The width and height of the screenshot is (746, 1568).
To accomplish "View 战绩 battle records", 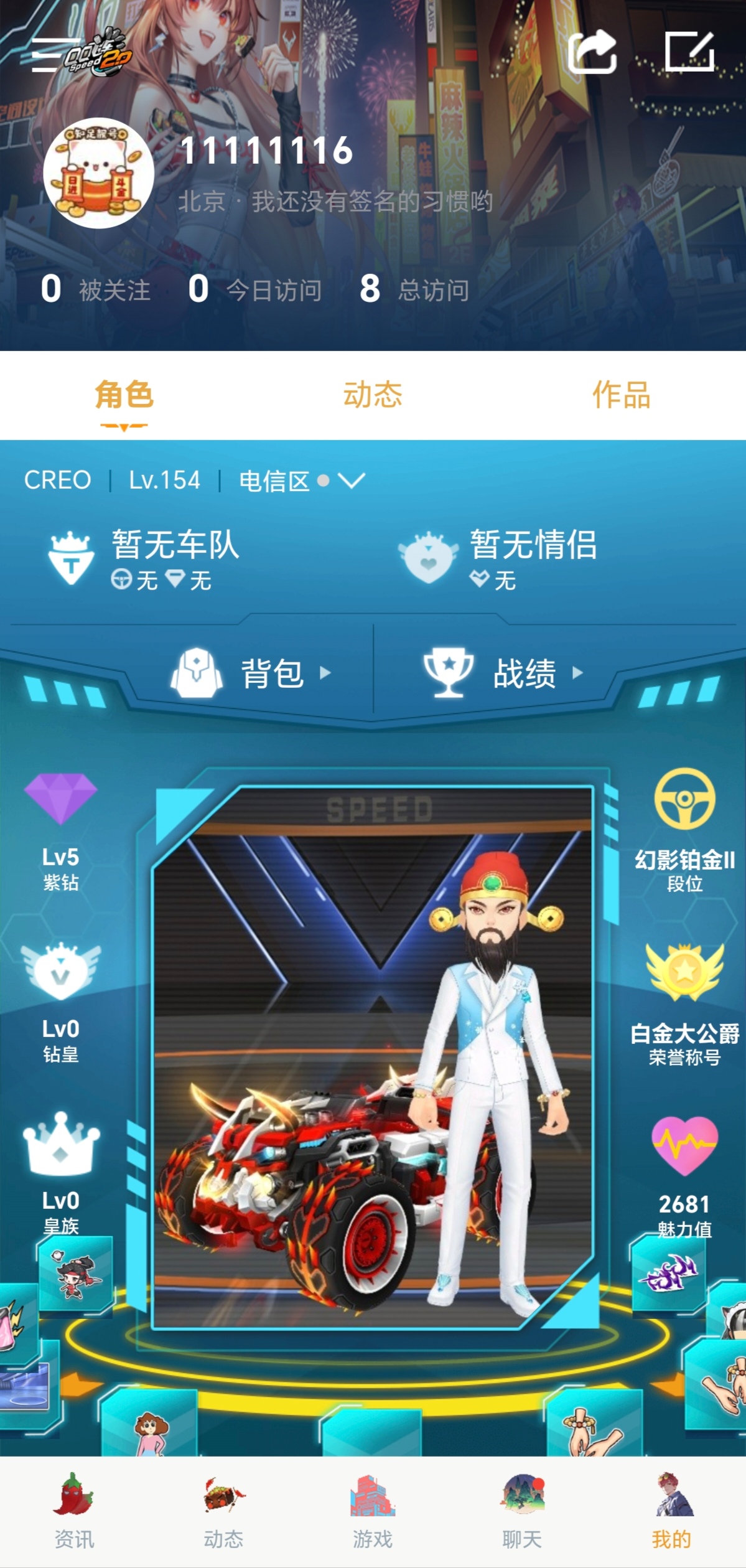I will [x=504, y=673].
